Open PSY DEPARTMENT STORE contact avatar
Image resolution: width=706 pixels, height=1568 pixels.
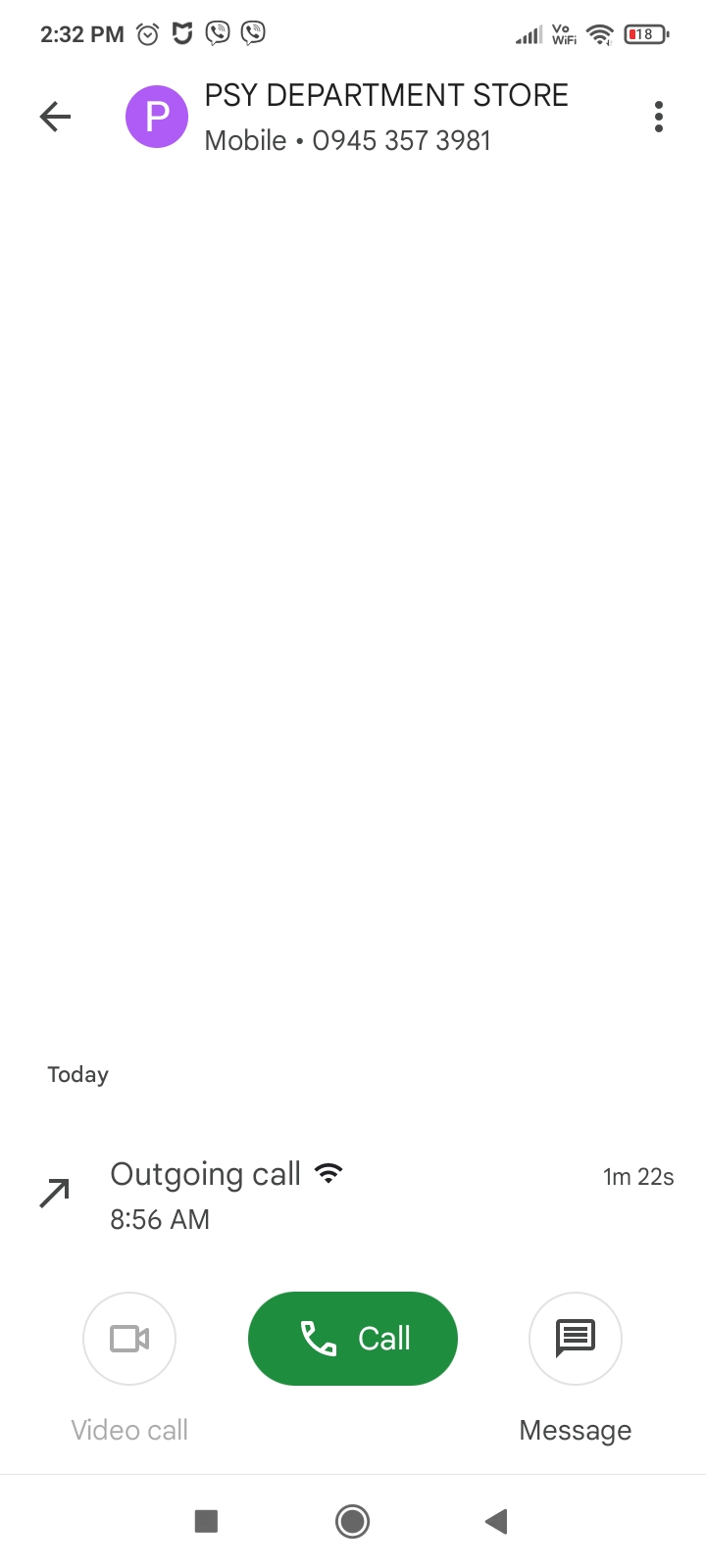(x=157, y=118)
